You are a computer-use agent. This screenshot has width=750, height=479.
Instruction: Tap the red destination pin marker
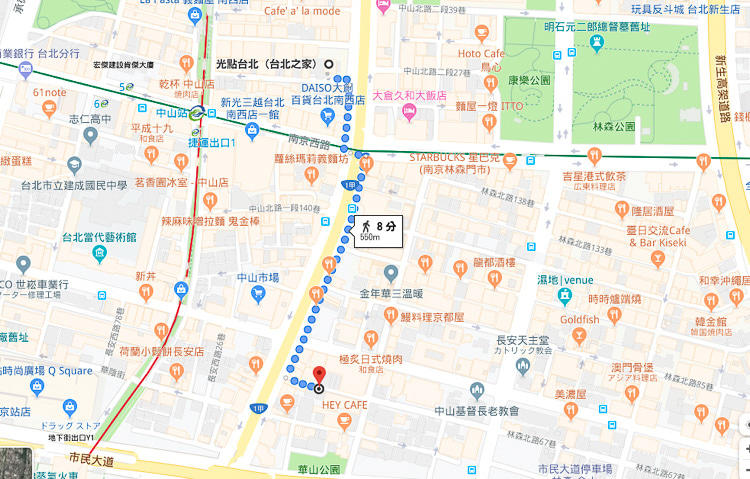click(319, 377)
